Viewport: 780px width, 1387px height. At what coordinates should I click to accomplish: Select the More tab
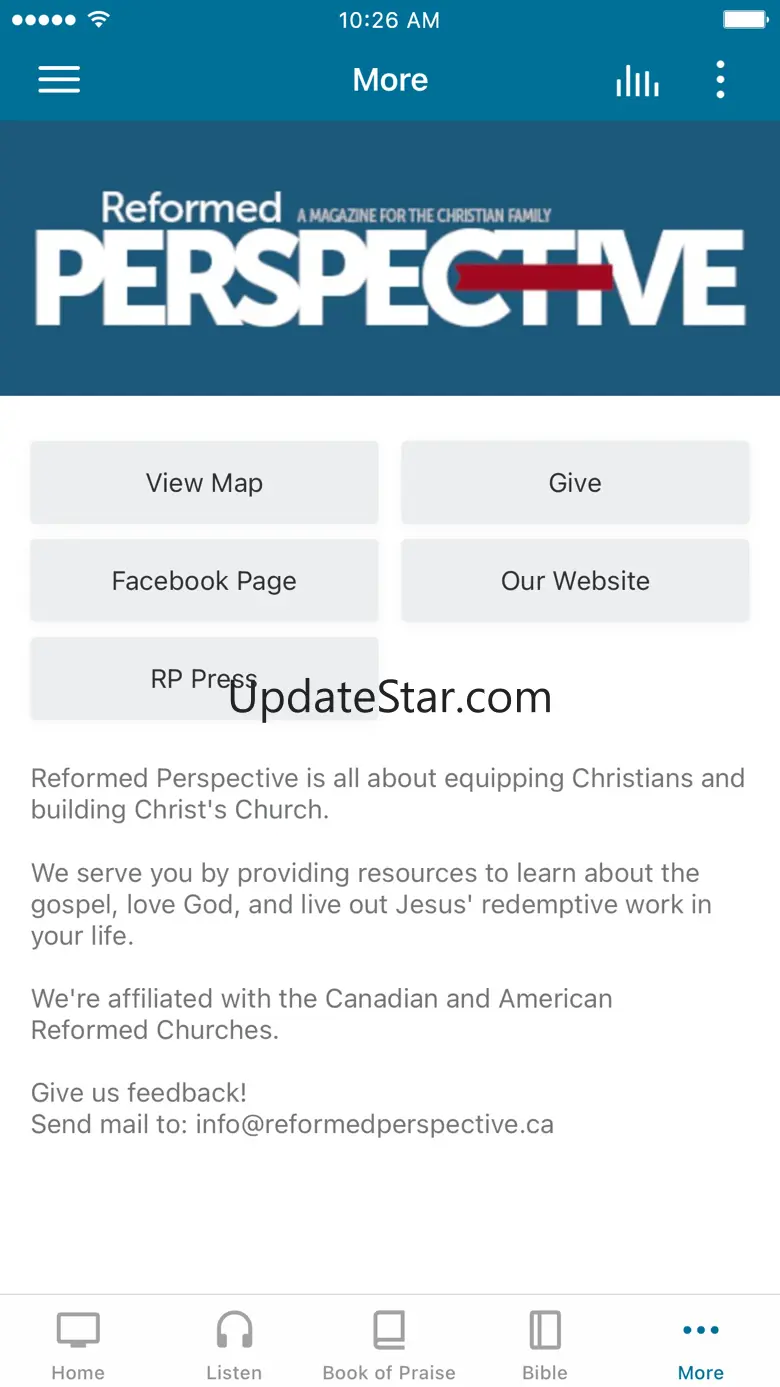pyautogui.click(x=701, y=1345)
